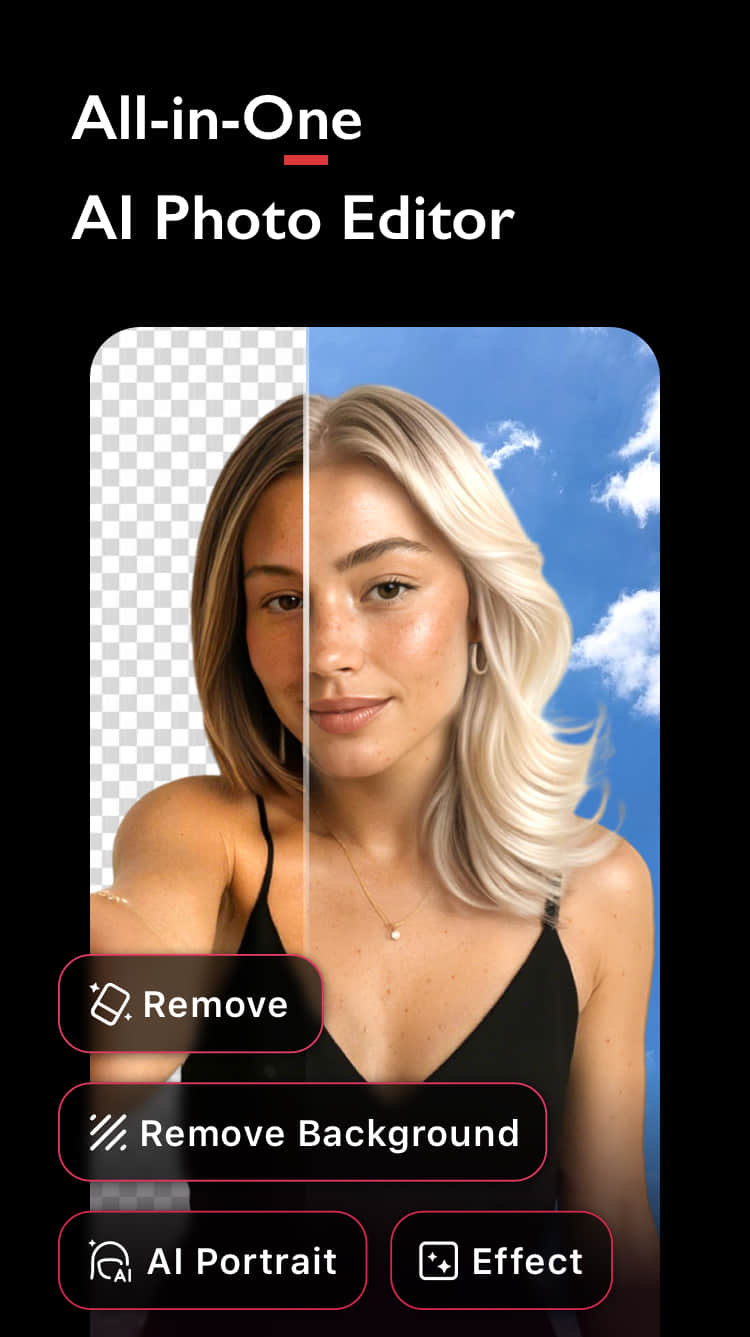
Task: Apply an Effect to the photo
Action: (x=500, y=1260)
